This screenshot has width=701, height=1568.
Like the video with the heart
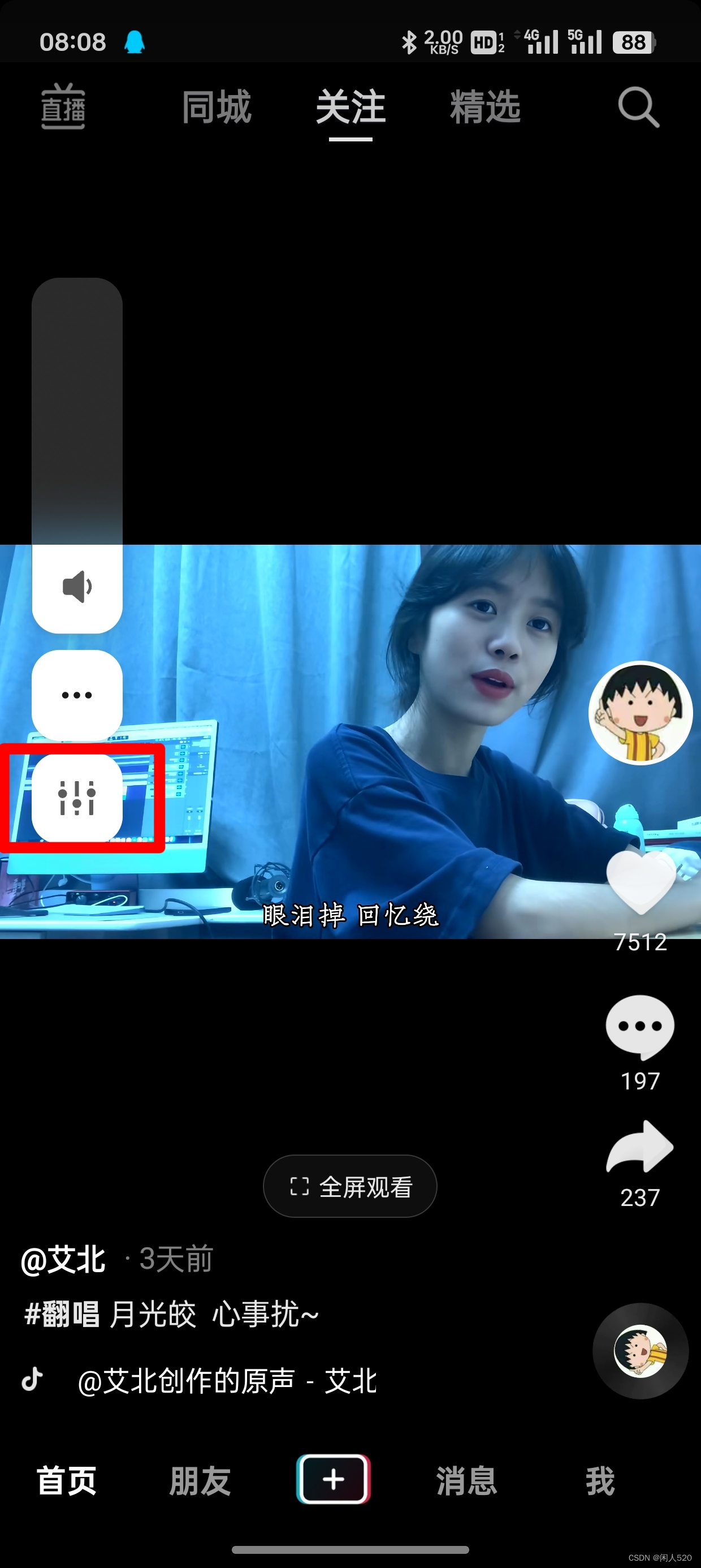coord(640,882)
